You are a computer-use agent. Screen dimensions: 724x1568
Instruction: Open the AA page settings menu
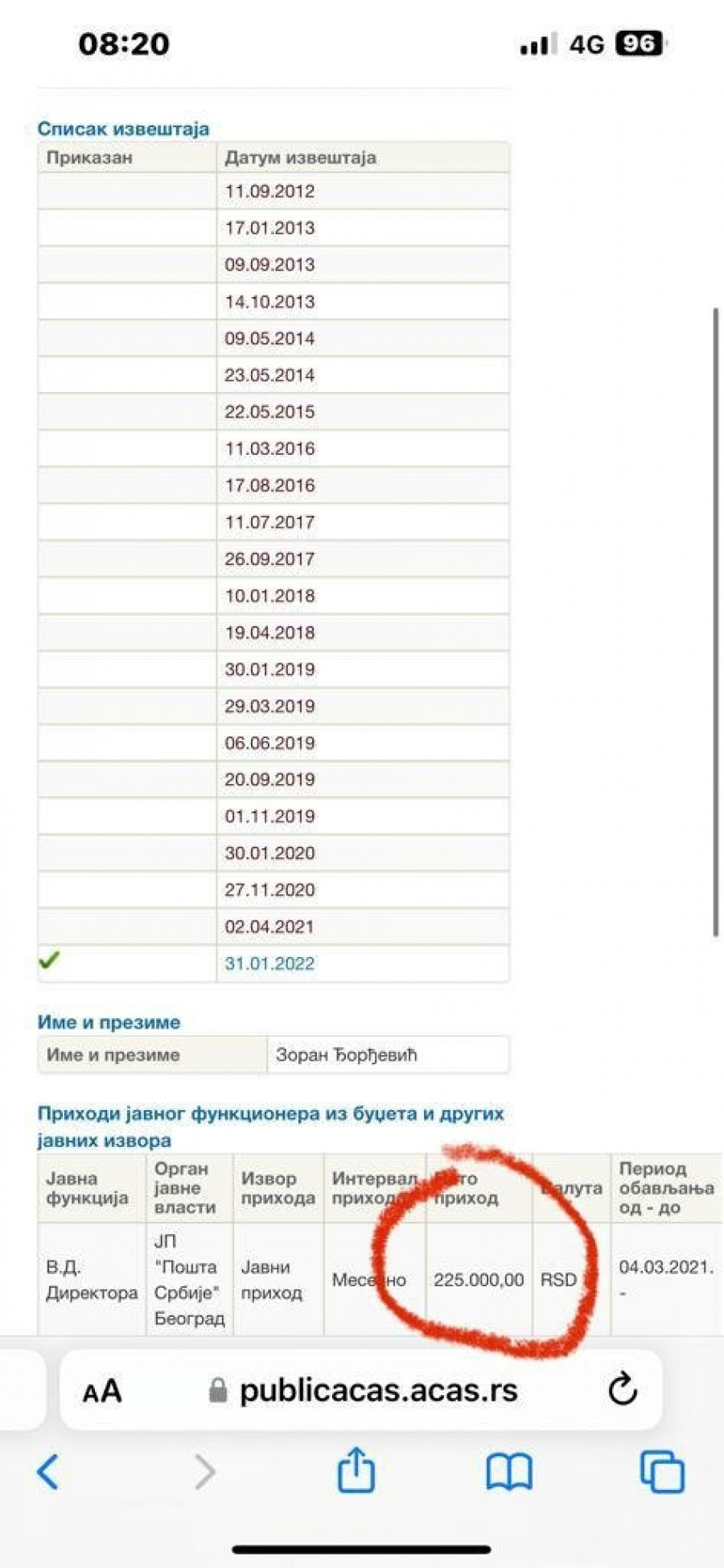coord(102,1391)
